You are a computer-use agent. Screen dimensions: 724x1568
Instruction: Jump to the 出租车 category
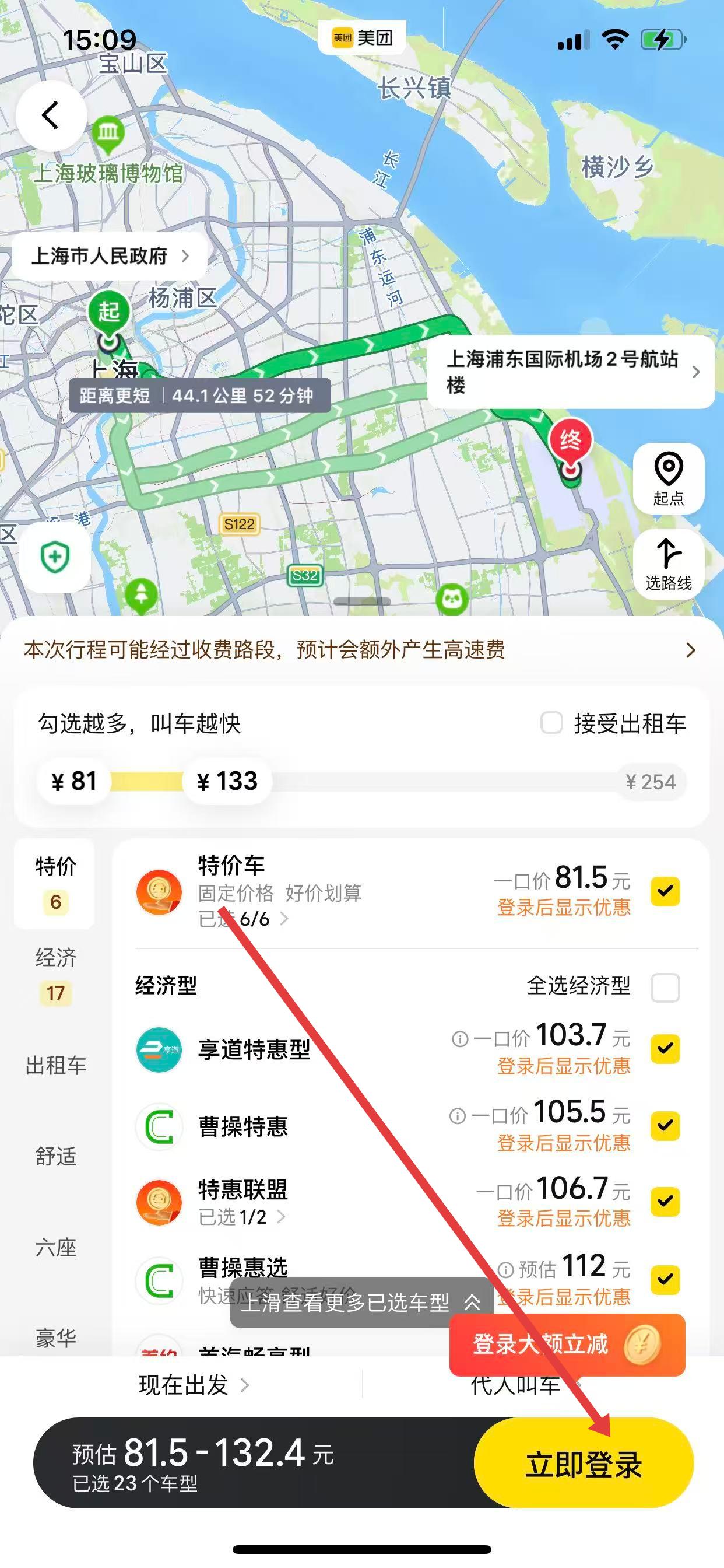(55, 1065)
